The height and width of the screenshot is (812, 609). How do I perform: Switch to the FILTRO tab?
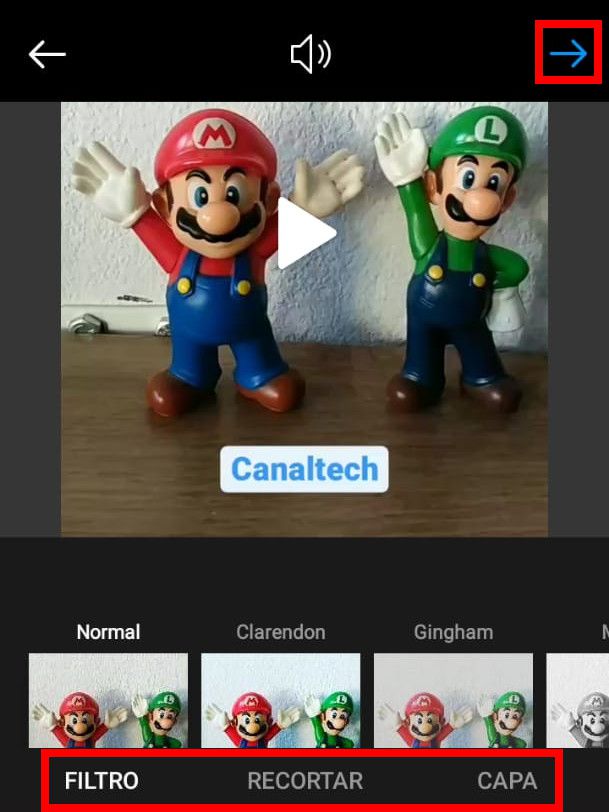[x=102, y=781]
